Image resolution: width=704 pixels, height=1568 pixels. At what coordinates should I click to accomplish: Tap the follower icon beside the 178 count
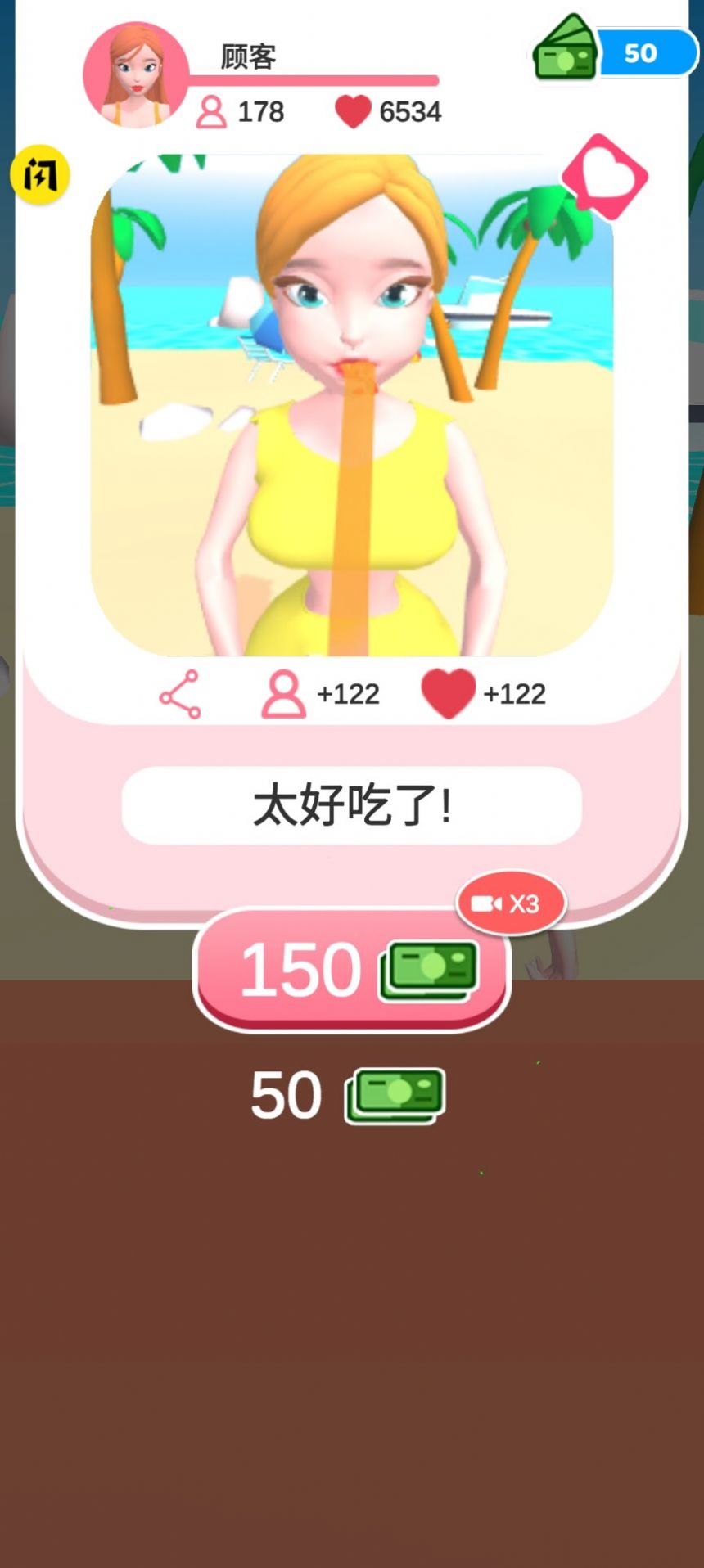coord(211,111)
